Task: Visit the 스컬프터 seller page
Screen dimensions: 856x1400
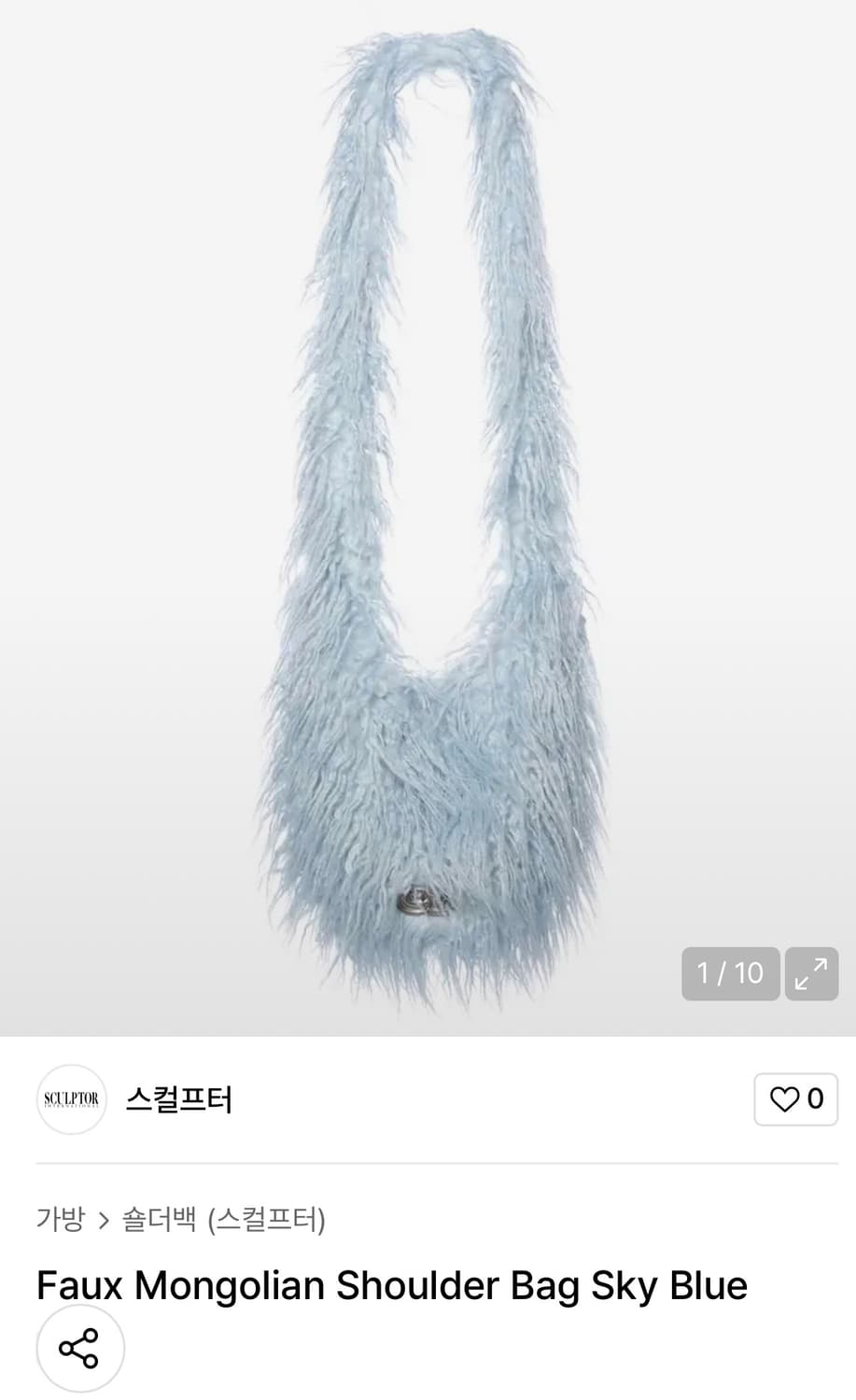Action: (x=178, y=1099)
